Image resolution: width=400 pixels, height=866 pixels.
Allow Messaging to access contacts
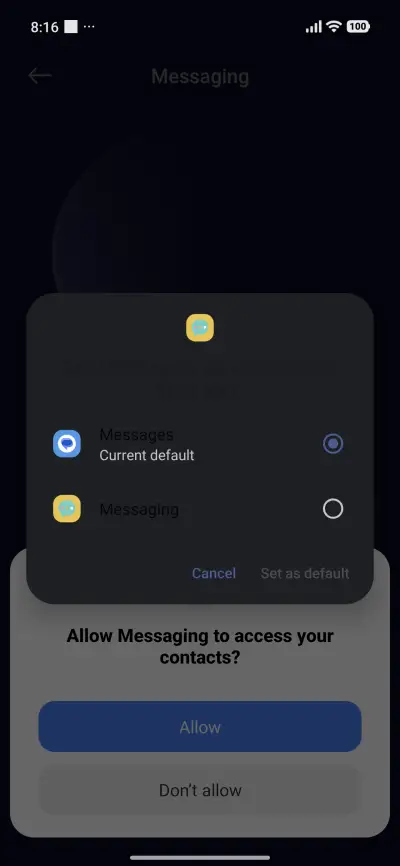(200, 726)
